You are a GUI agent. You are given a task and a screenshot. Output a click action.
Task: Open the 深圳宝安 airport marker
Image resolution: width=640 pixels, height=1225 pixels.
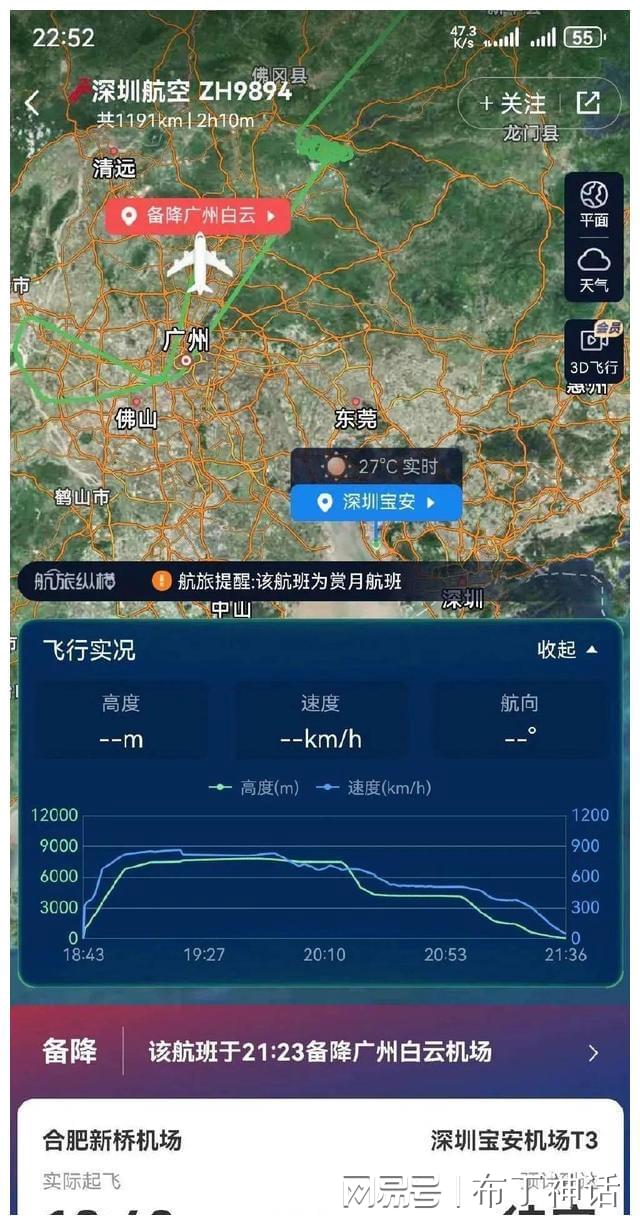[377, 502]
